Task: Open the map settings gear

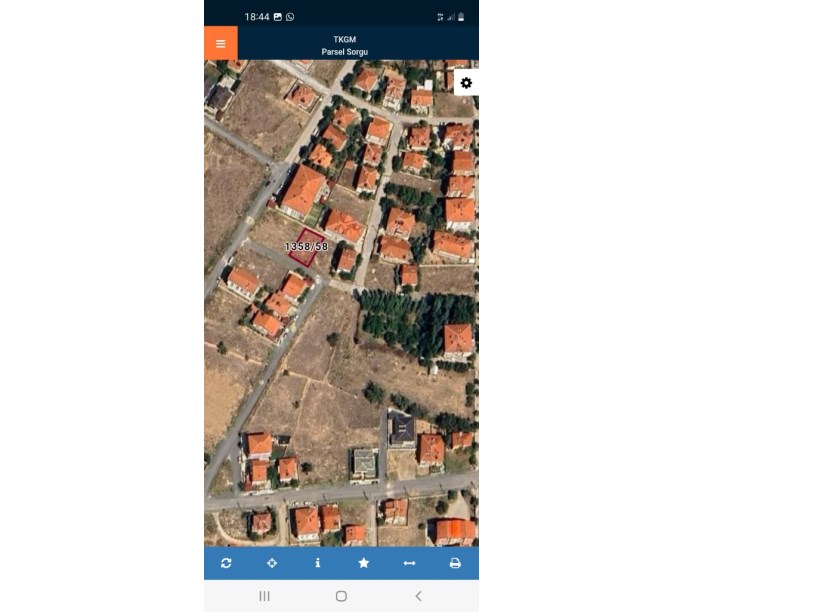Action: click(466, 83)
